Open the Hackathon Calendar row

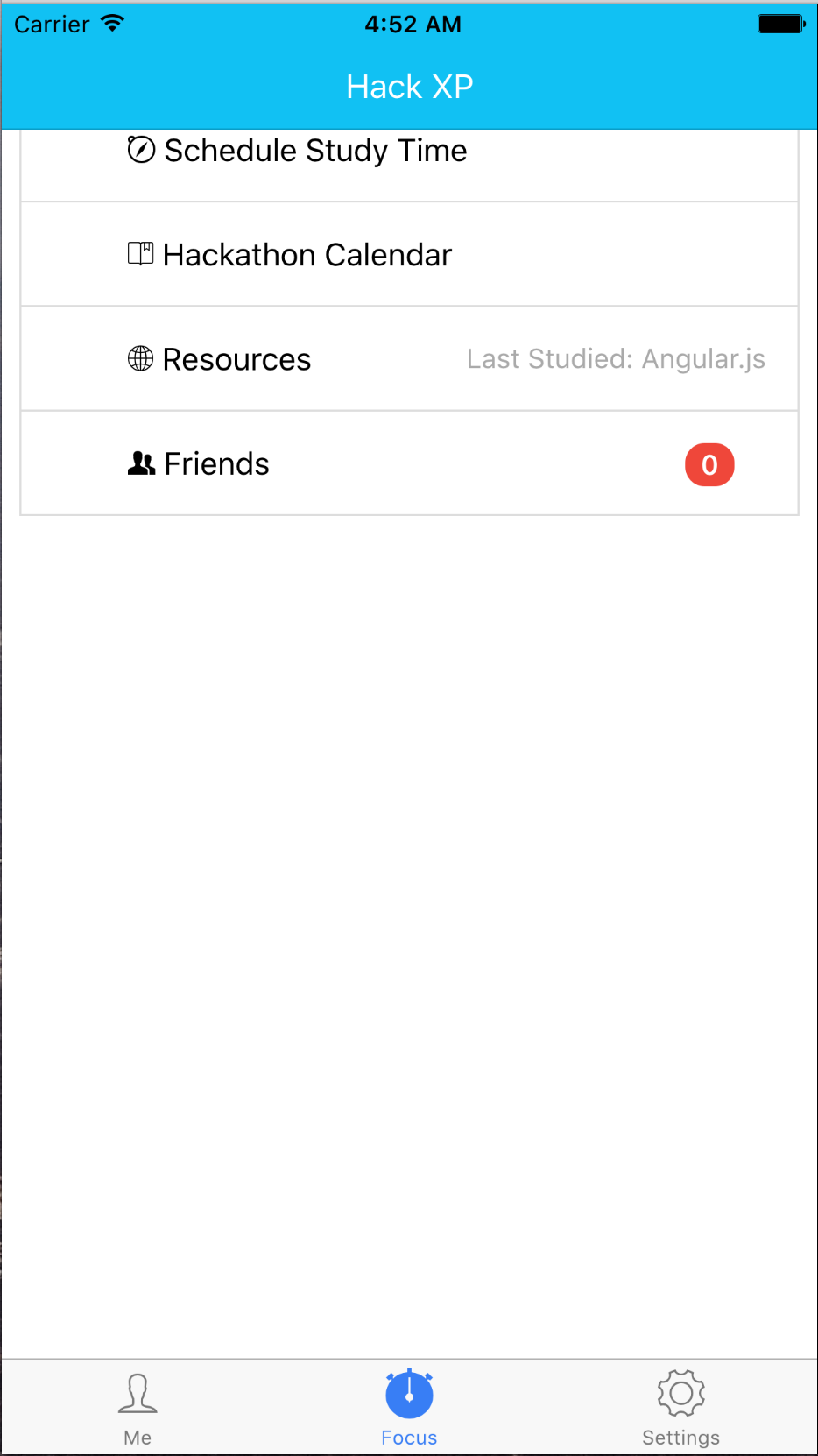[307, 255]
